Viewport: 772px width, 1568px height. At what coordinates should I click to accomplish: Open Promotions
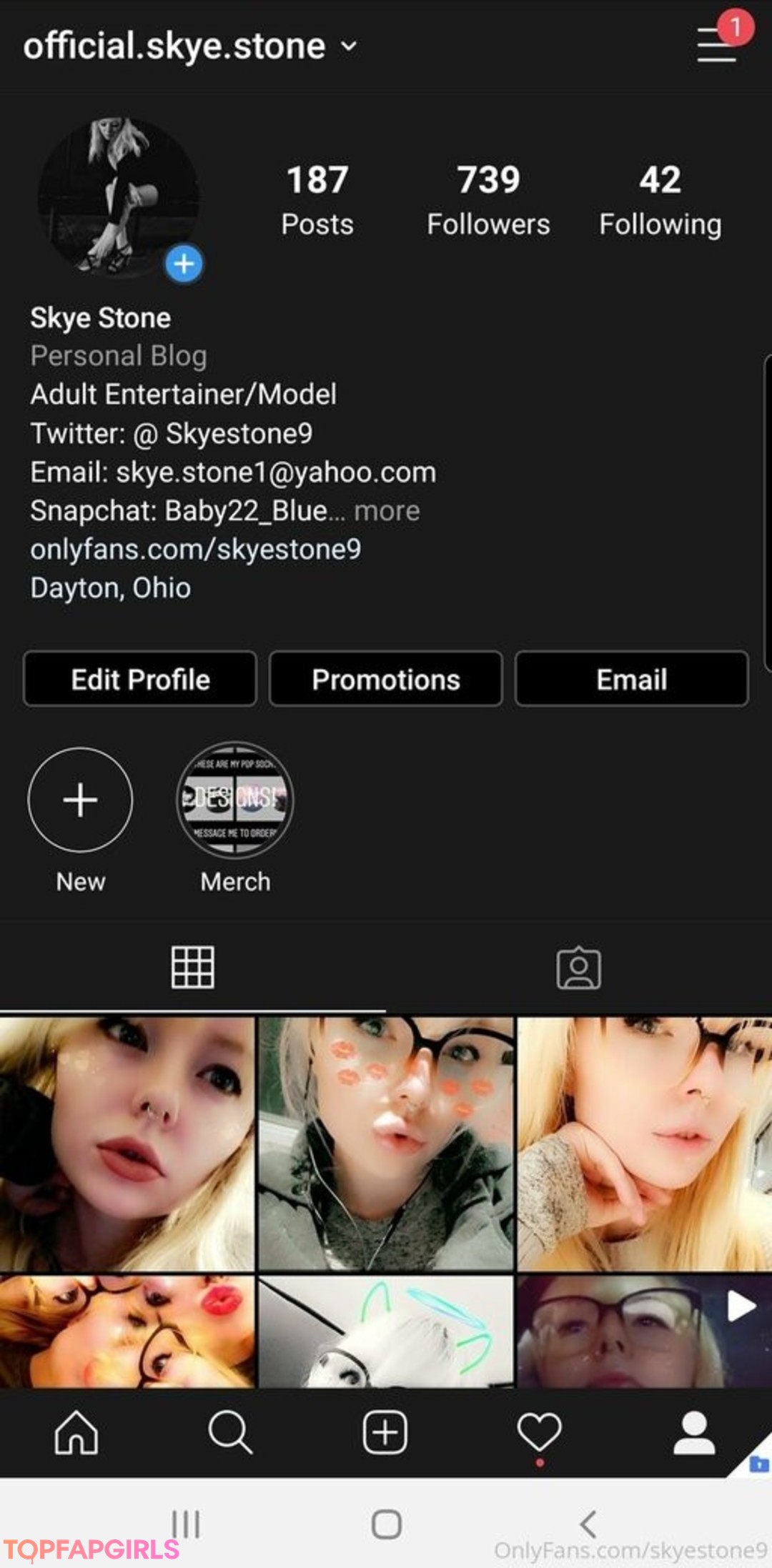click(x=386, y=679)
